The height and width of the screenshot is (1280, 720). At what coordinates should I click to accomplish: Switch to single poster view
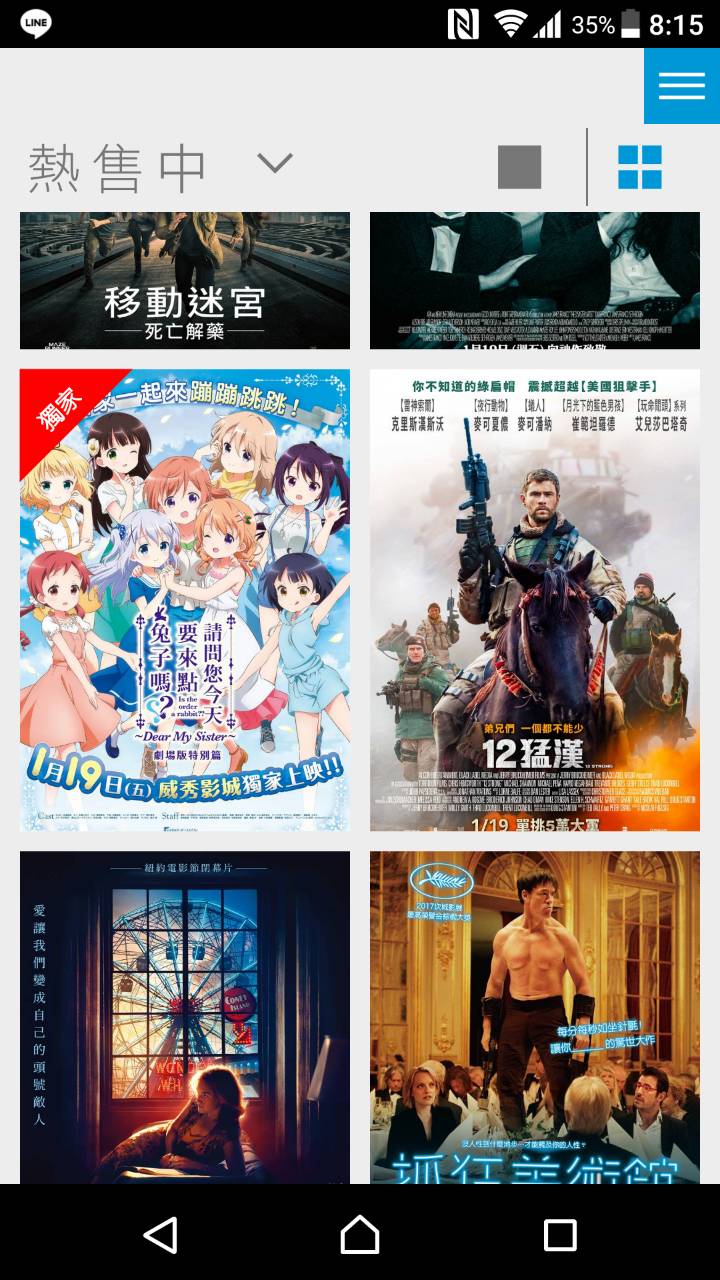[x=519, y=167]
